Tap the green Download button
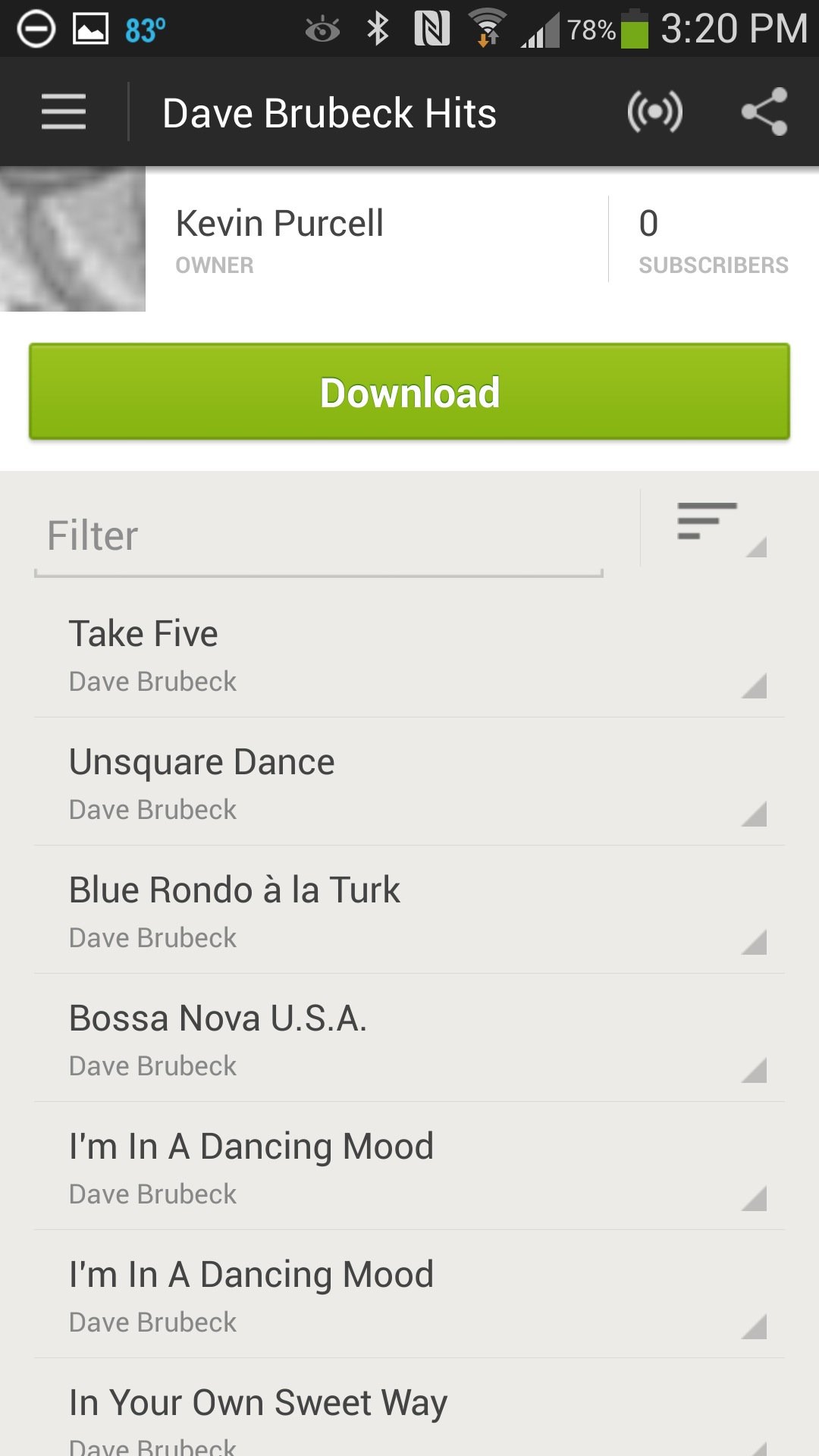This screenshot has width=819, height=1456. pos(409,392)
